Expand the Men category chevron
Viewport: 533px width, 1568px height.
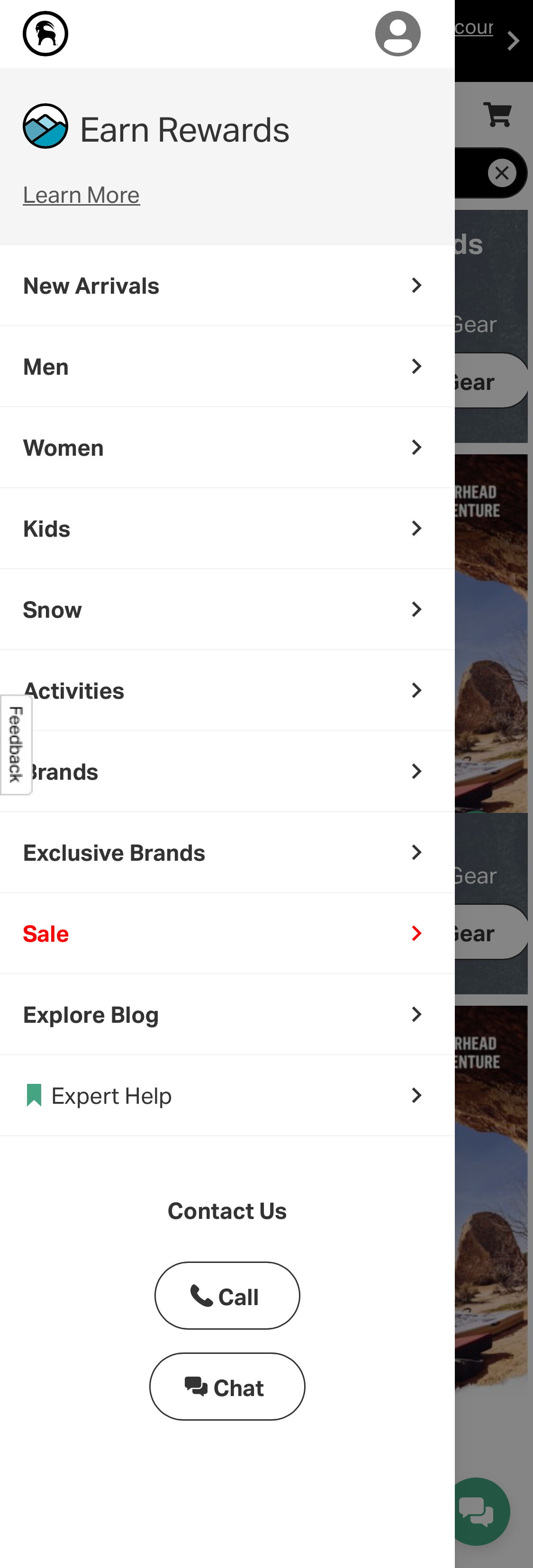416,366
